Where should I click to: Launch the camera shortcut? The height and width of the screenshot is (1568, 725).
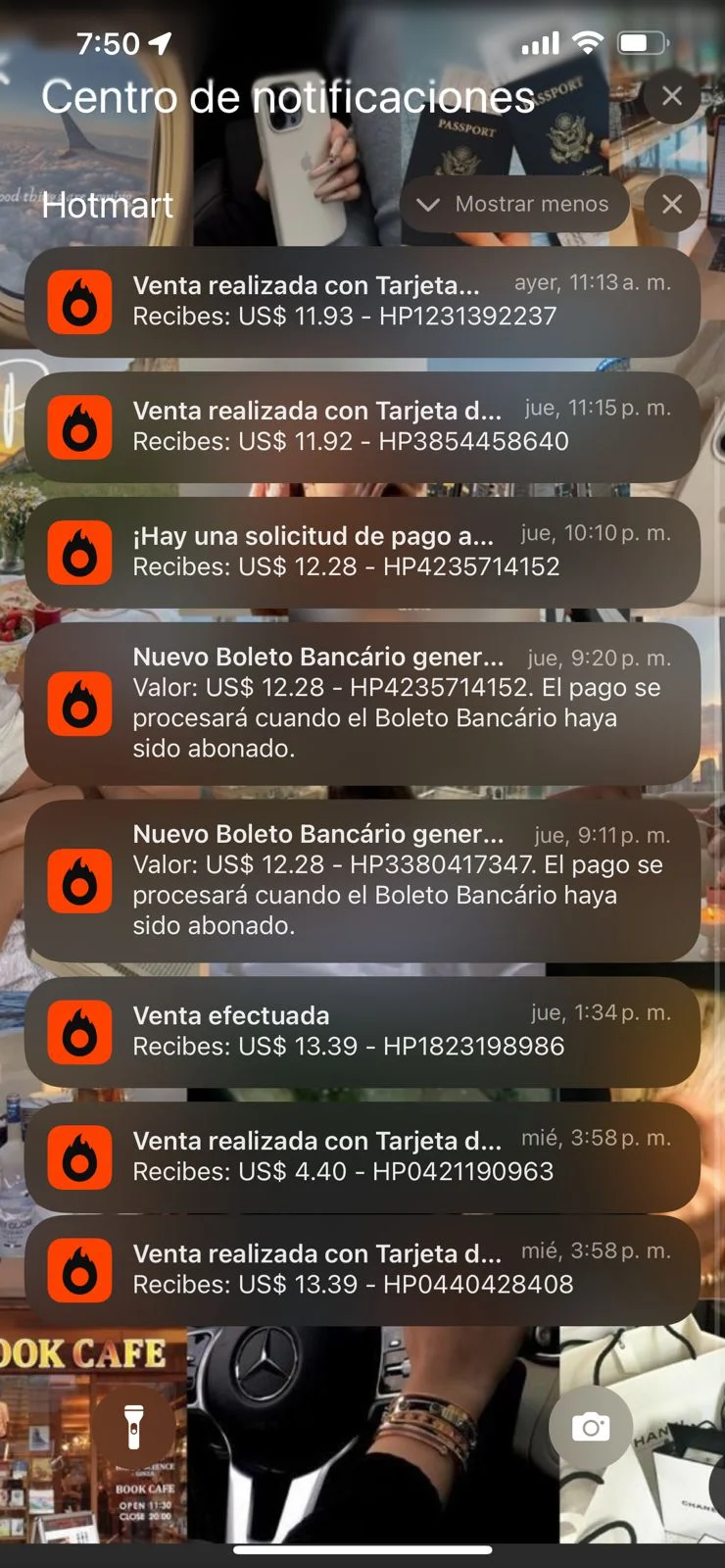(591, 1427)
